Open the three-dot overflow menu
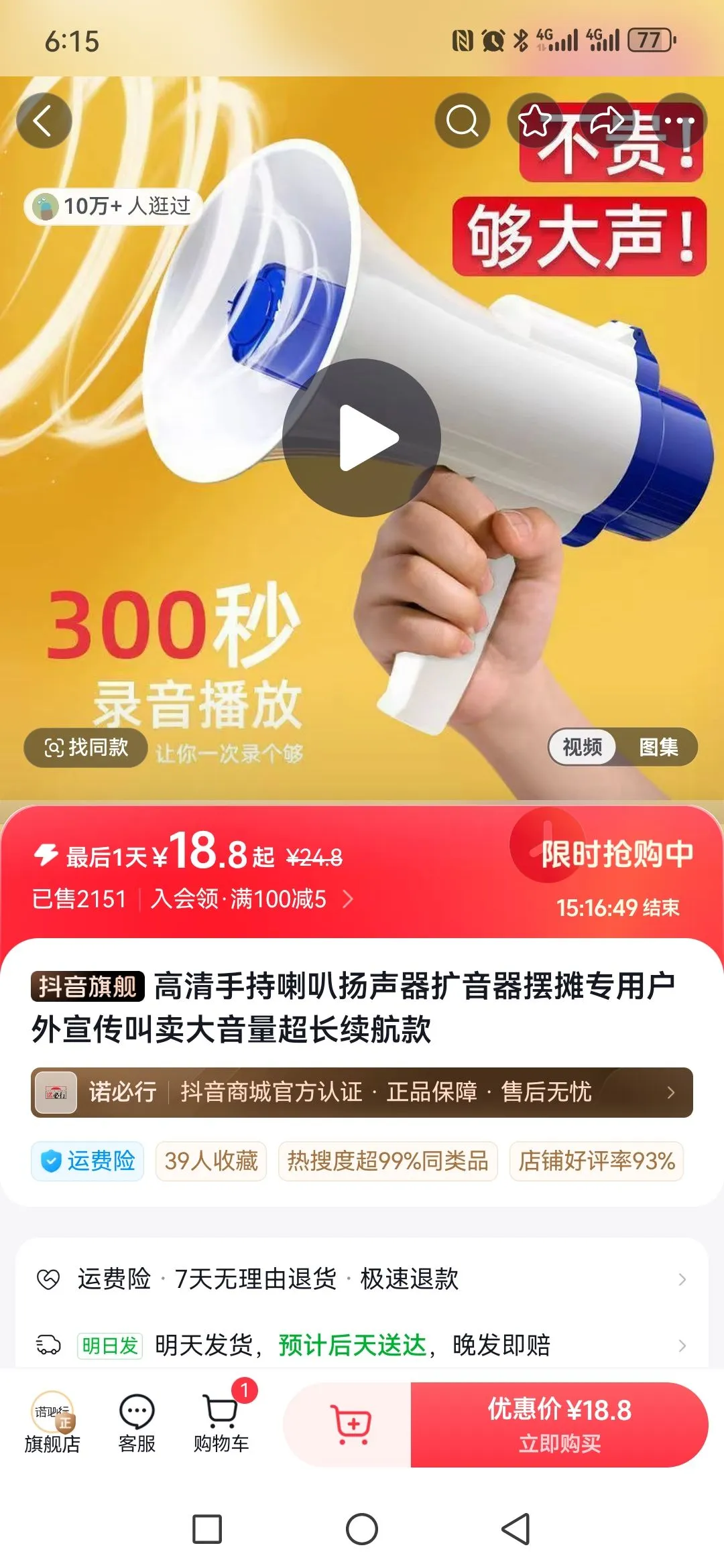 [680, 121]
